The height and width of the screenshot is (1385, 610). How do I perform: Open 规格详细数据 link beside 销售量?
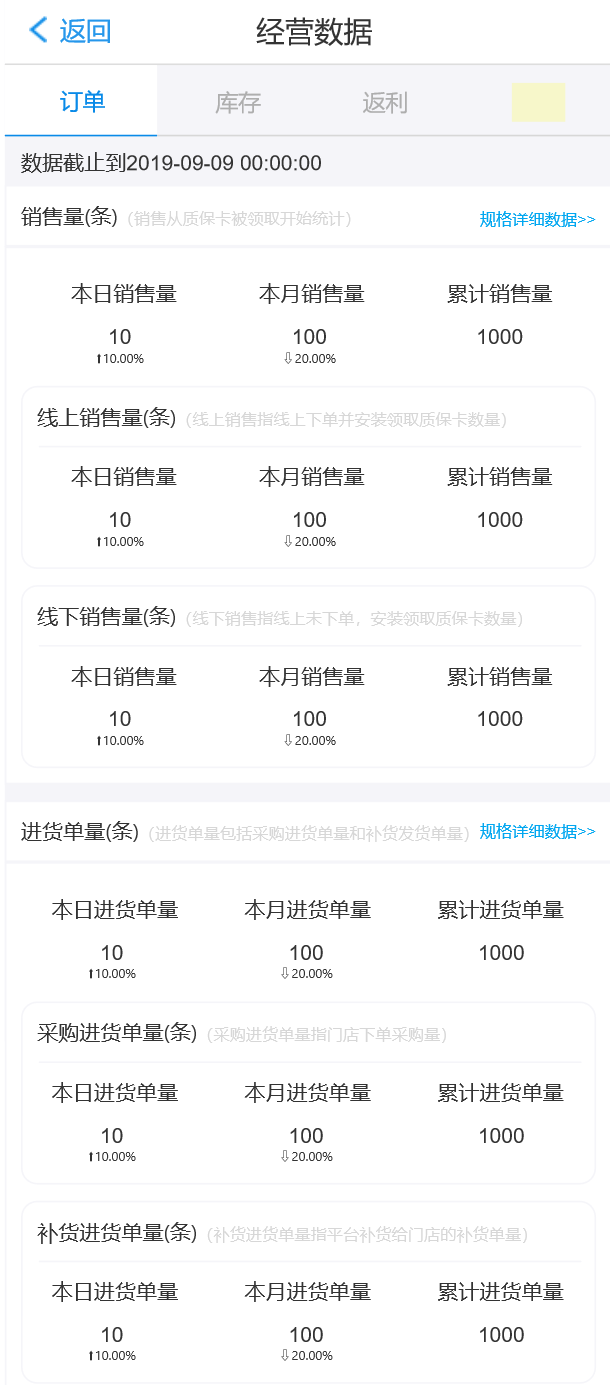(x=538, y=219)
